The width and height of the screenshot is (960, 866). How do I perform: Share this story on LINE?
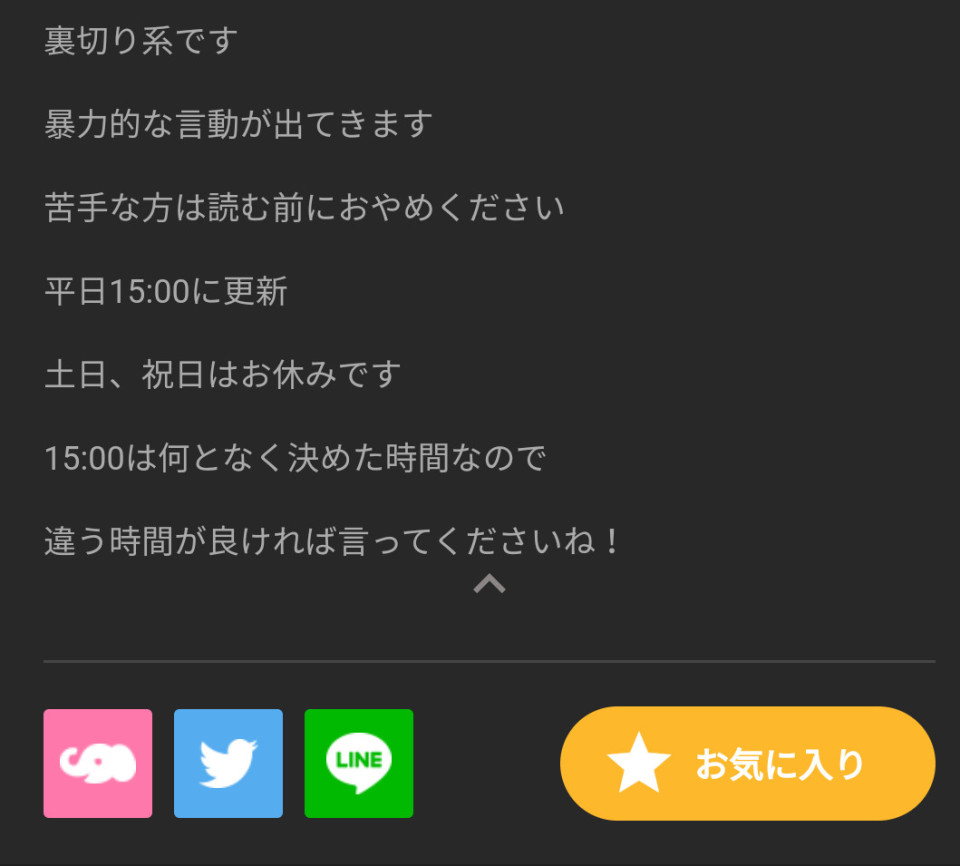[359, 763]
